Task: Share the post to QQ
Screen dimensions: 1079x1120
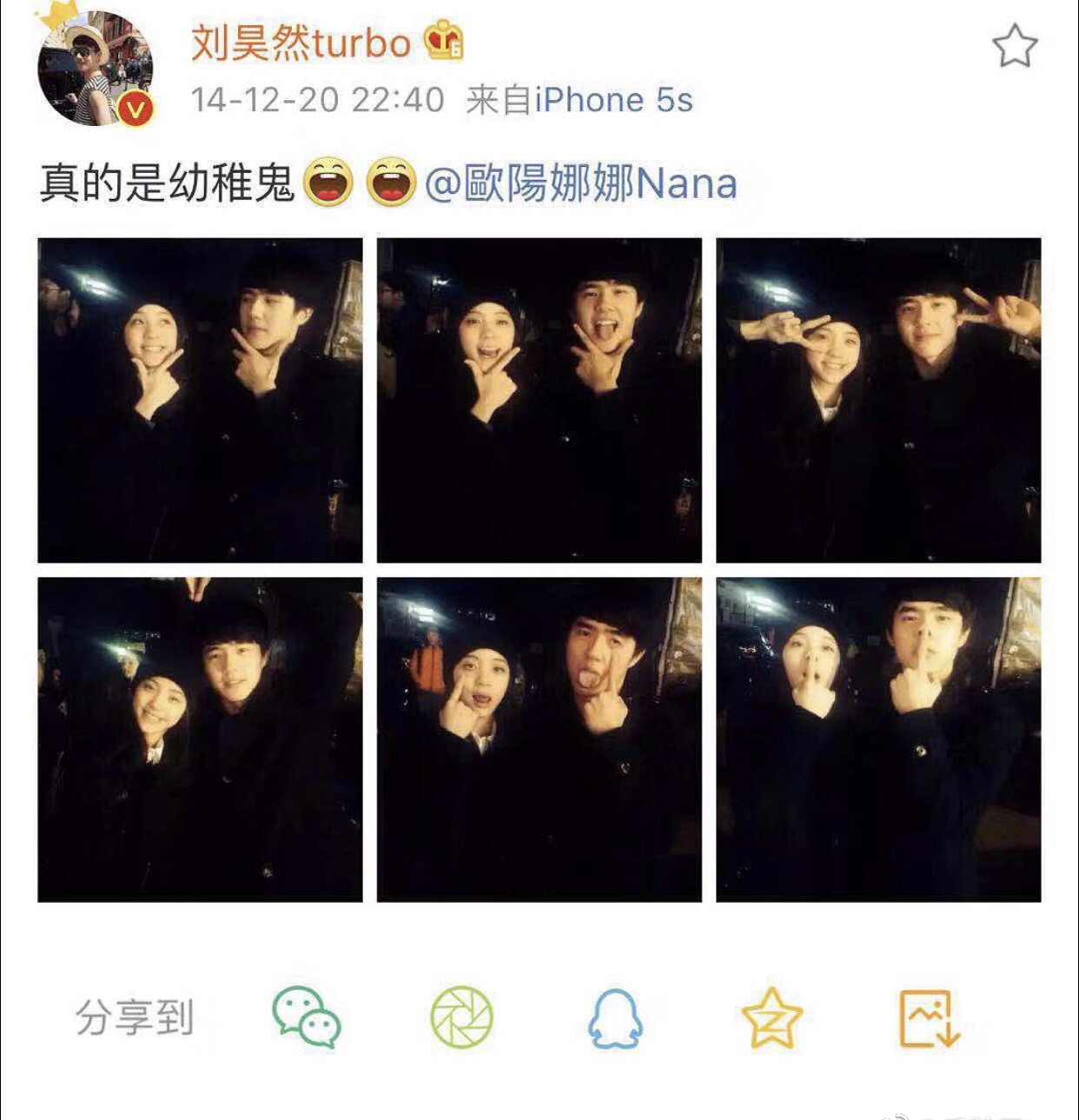Action: pyautogui.click(x=615, y=1017)
